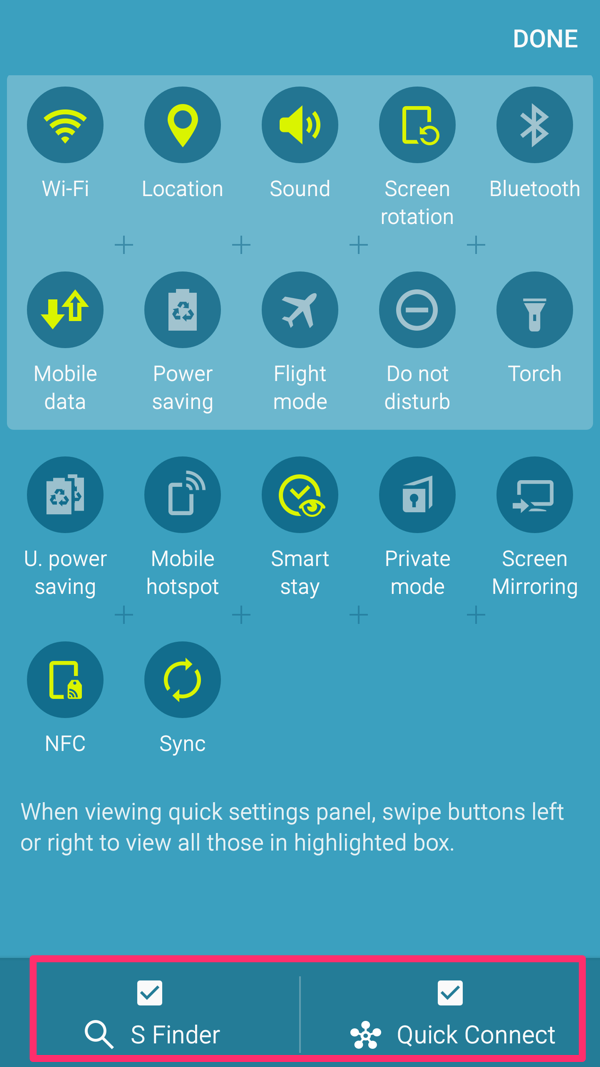This screenshot has width=600, height=1067.
Task: Switch on the Torch
Action: (x=535, y=310)
